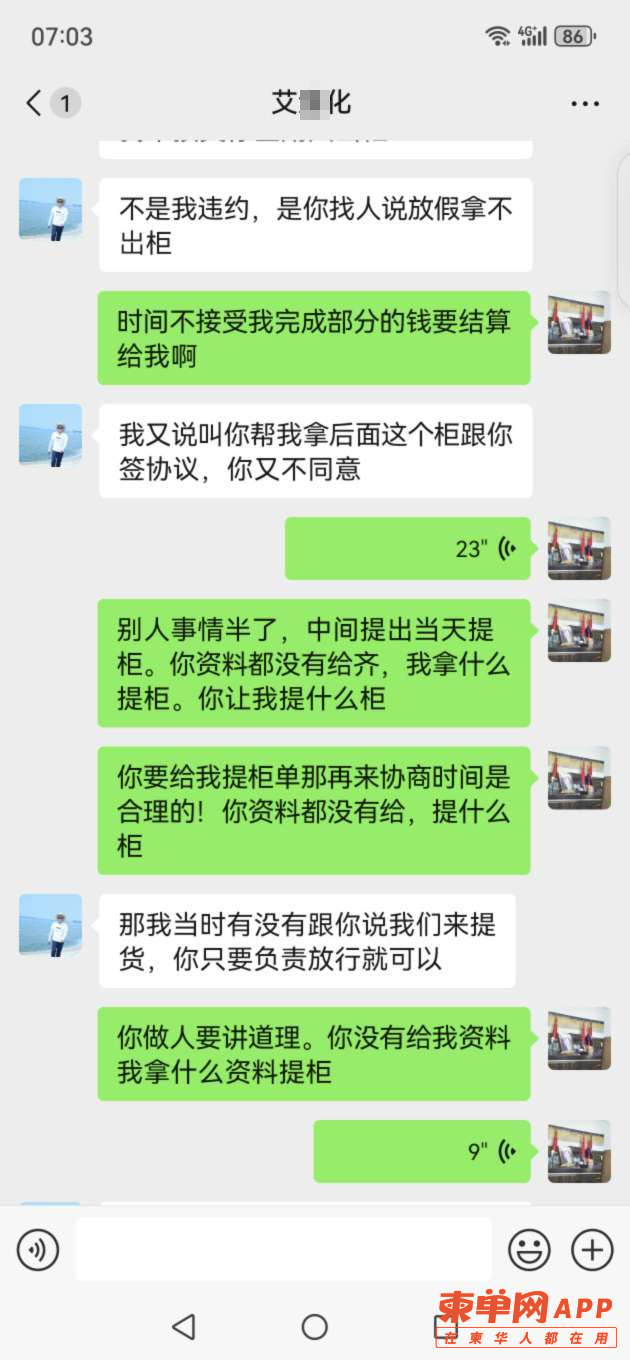Play the 23-second voice message
This screenshot has height=1360, width=630.
(x=407, y=548)
